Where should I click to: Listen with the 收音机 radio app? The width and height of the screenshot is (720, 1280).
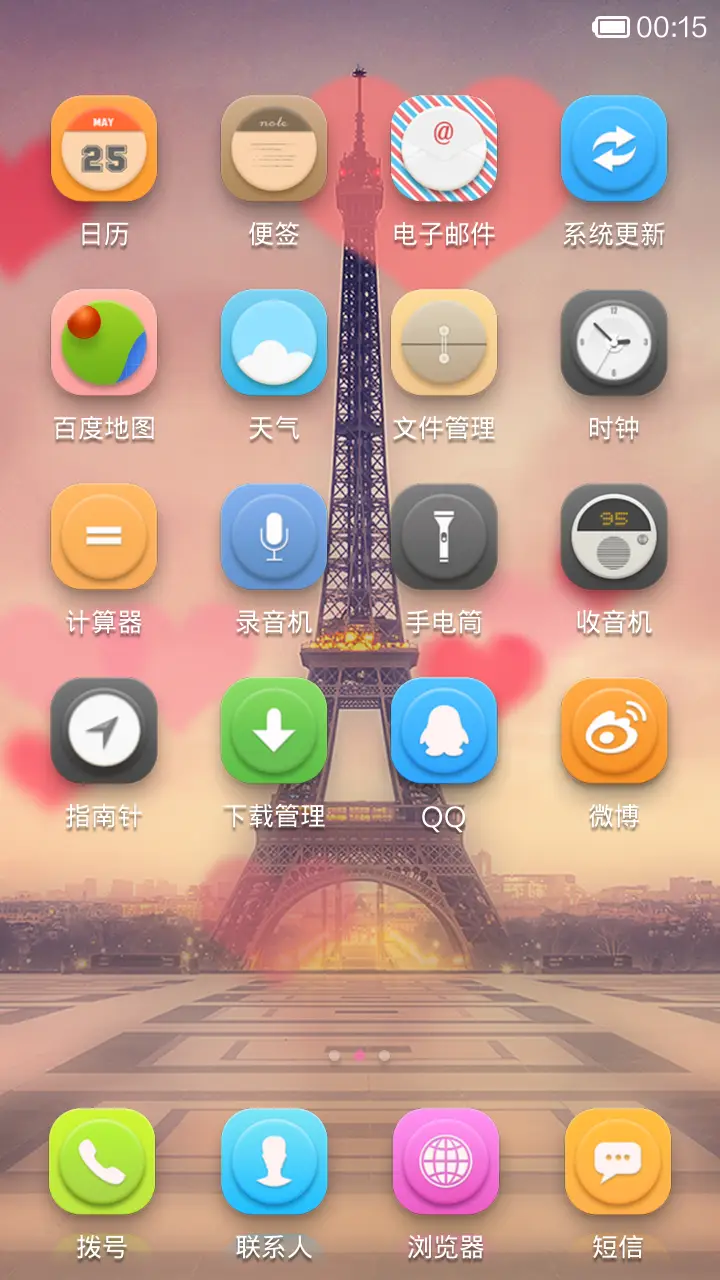pyautogui.click(x=614, y=538)
